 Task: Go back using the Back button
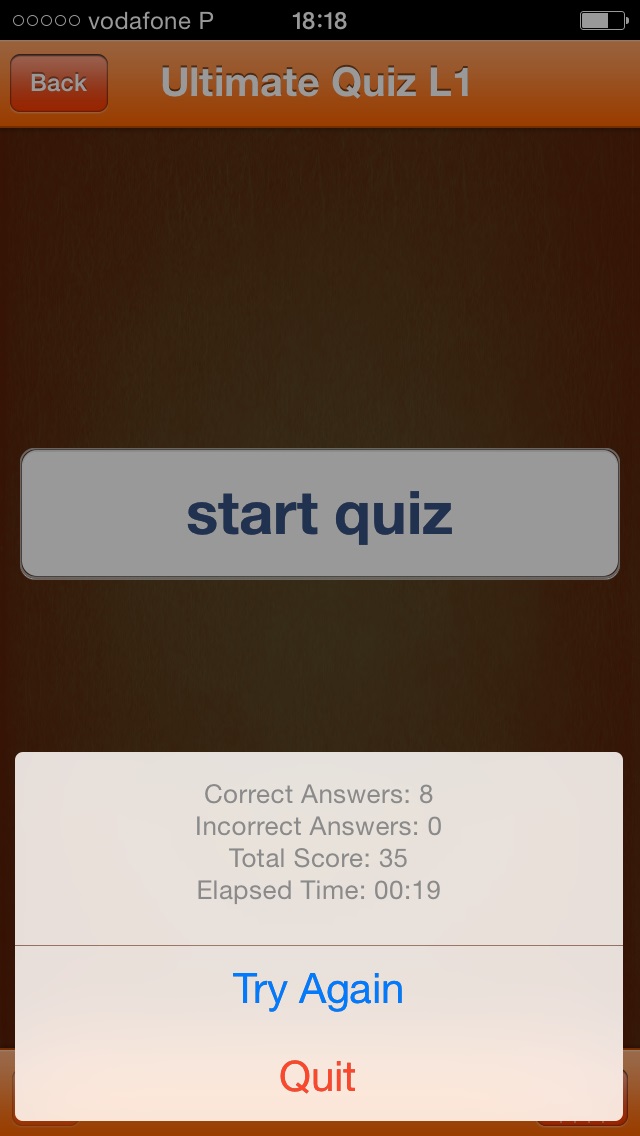pyautogui.click(x=58, y=83)
